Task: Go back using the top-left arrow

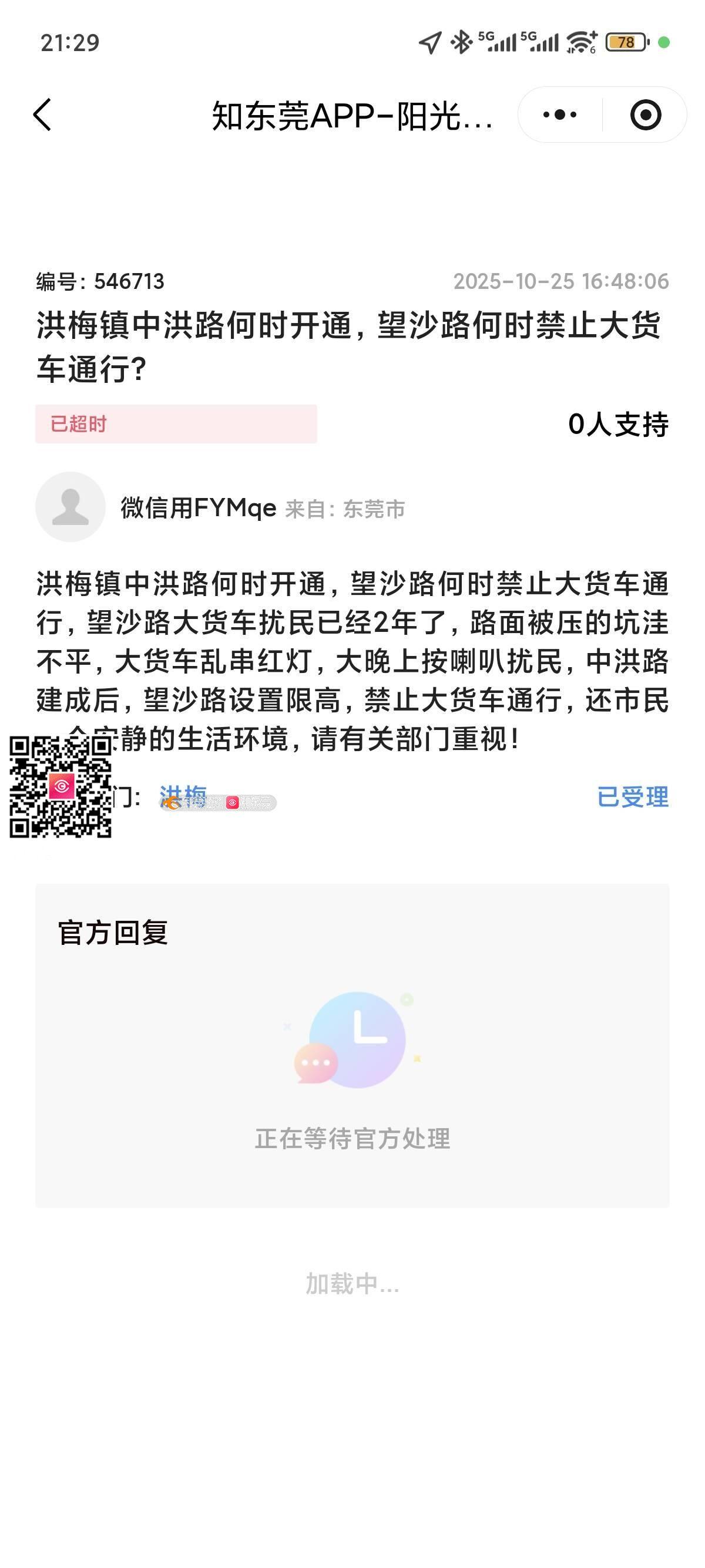Action: point(42,115)
